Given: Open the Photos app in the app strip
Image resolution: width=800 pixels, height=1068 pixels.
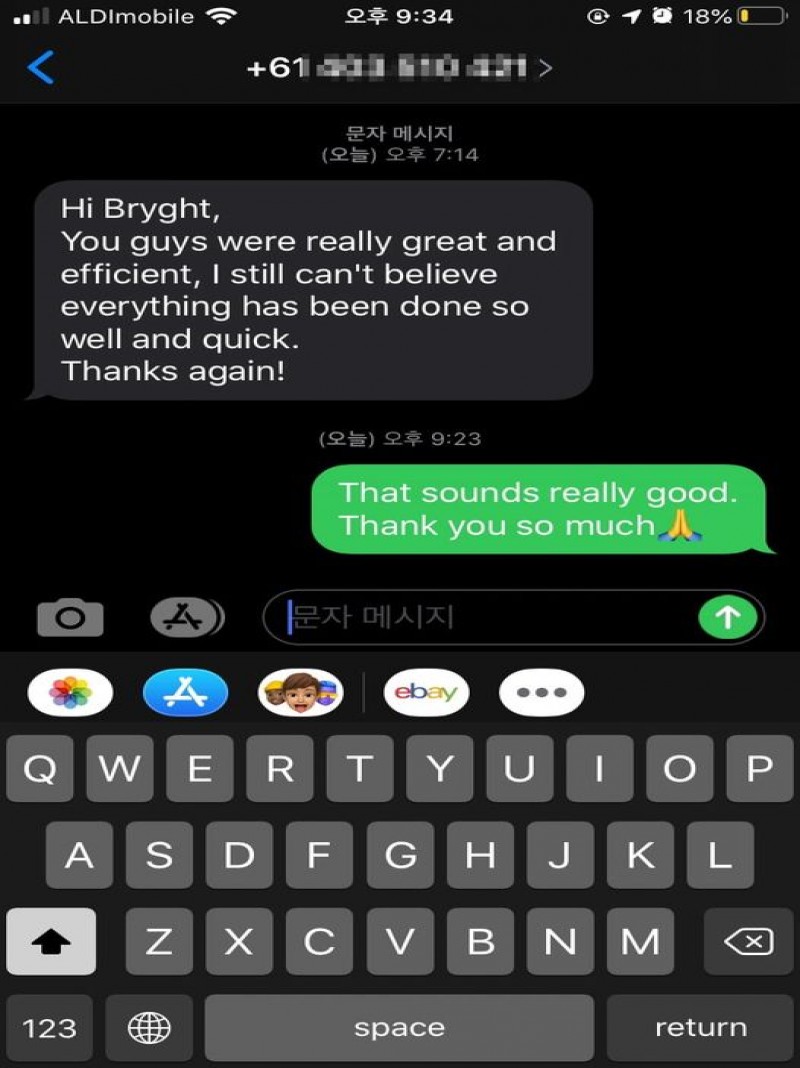Looking at the screenshot, I should 70,692.
